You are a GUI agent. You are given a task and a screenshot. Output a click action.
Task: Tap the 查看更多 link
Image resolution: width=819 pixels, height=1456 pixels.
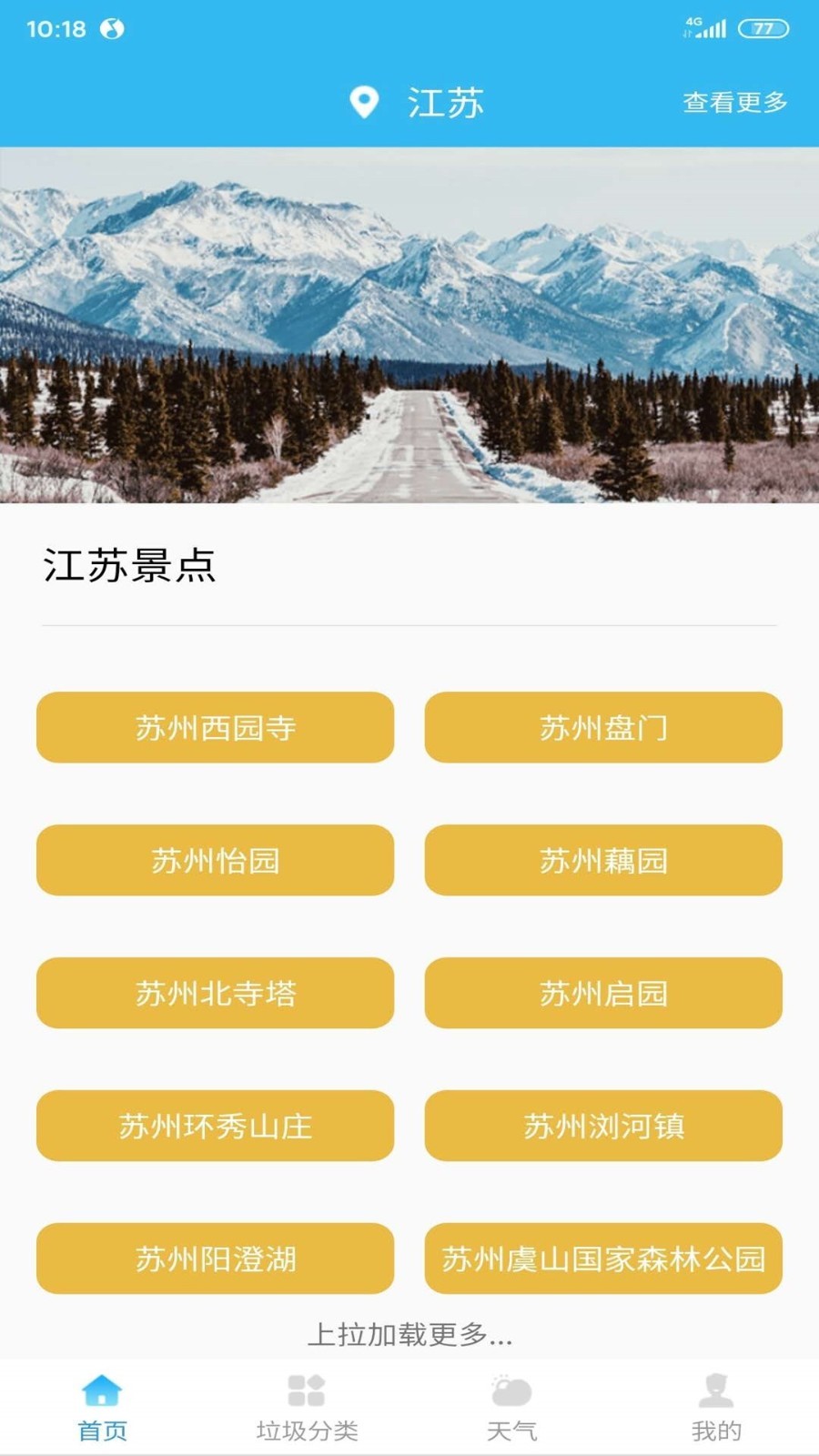tap(733, 102)
